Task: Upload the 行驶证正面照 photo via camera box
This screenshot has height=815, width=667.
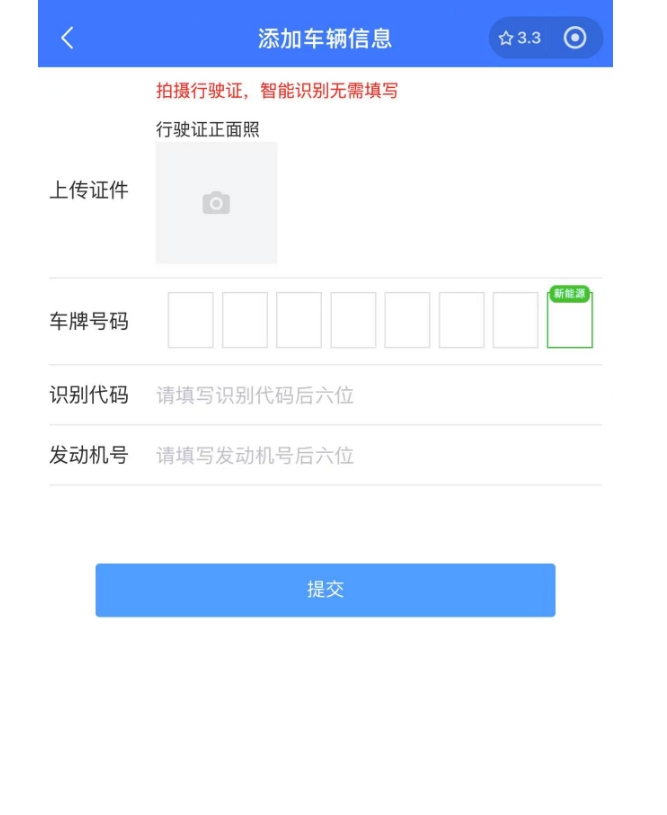Action: tap(216, 203)
